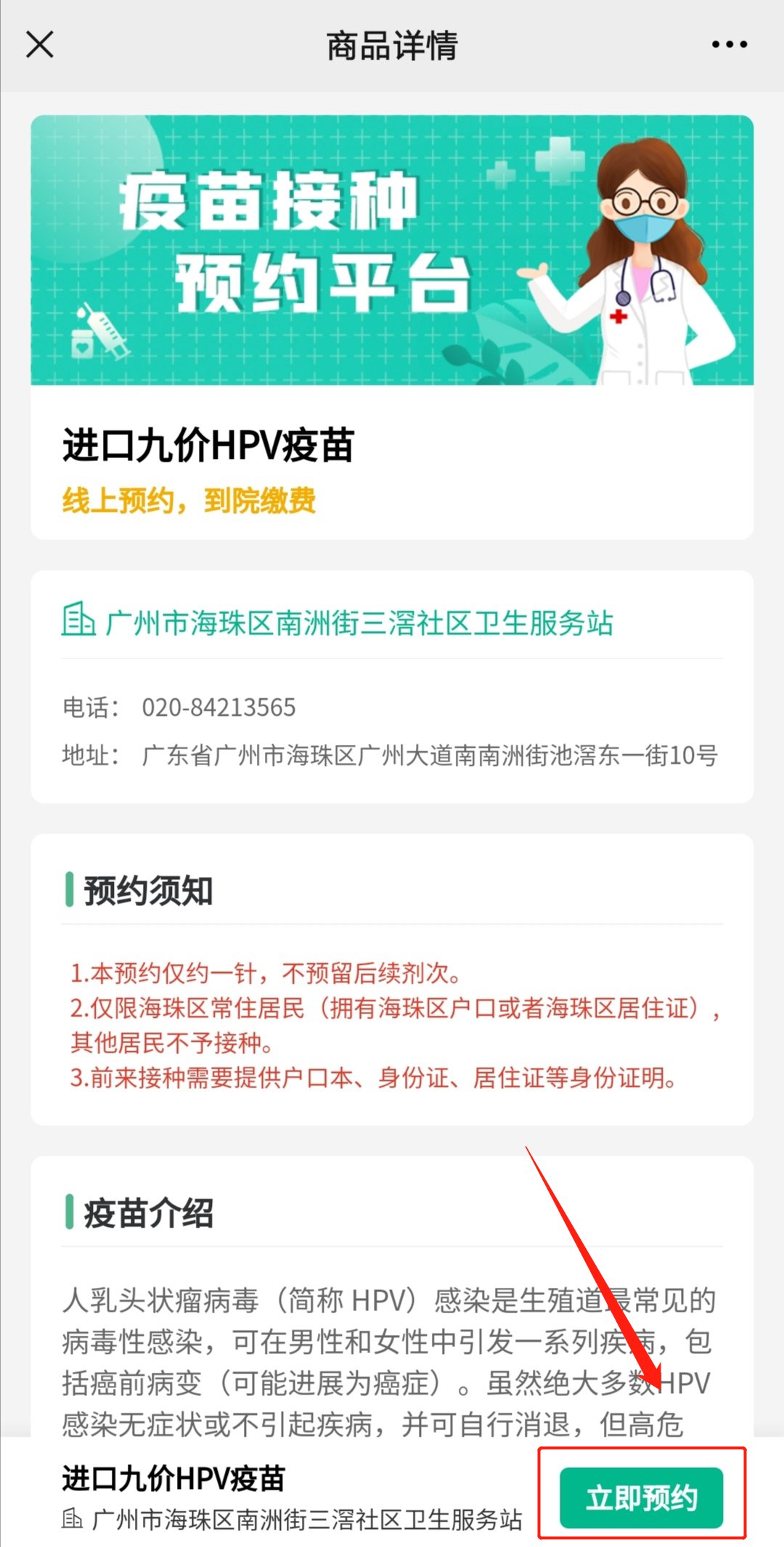Open the three-dot overflow menu
784x1547 pixels.
coord(729,45)
